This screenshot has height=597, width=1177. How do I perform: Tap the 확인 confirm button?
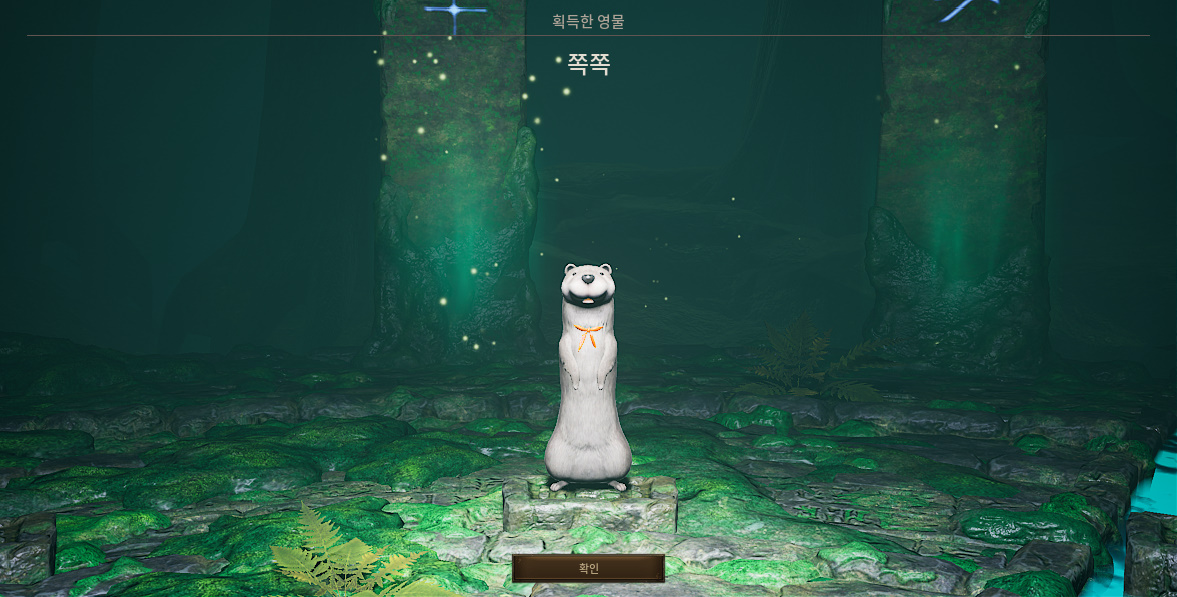(x=588, y=568)
